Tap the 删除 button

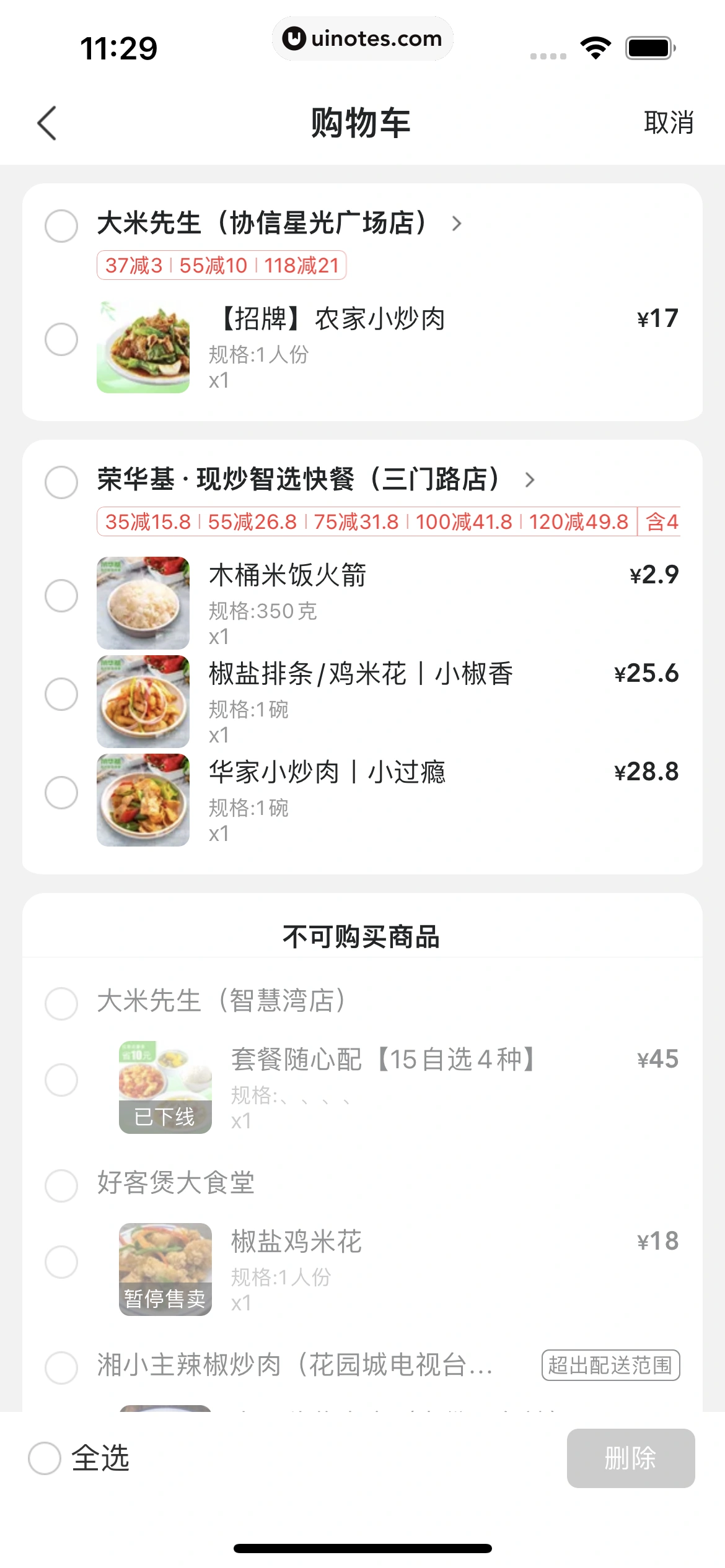point(630,1458)
